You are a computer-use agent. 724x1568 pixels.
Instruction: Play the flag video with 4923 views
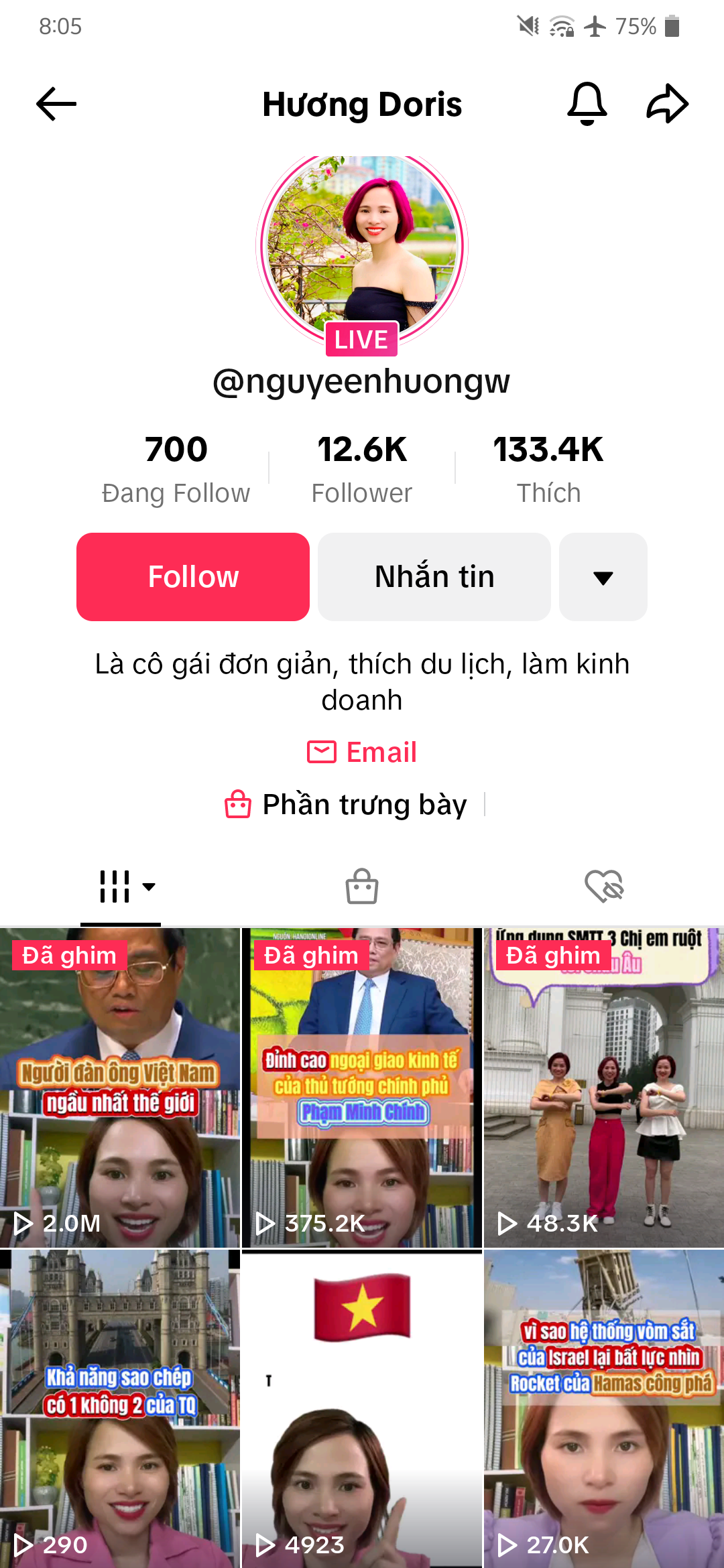pyautogui.click(x=362, y=1407)
